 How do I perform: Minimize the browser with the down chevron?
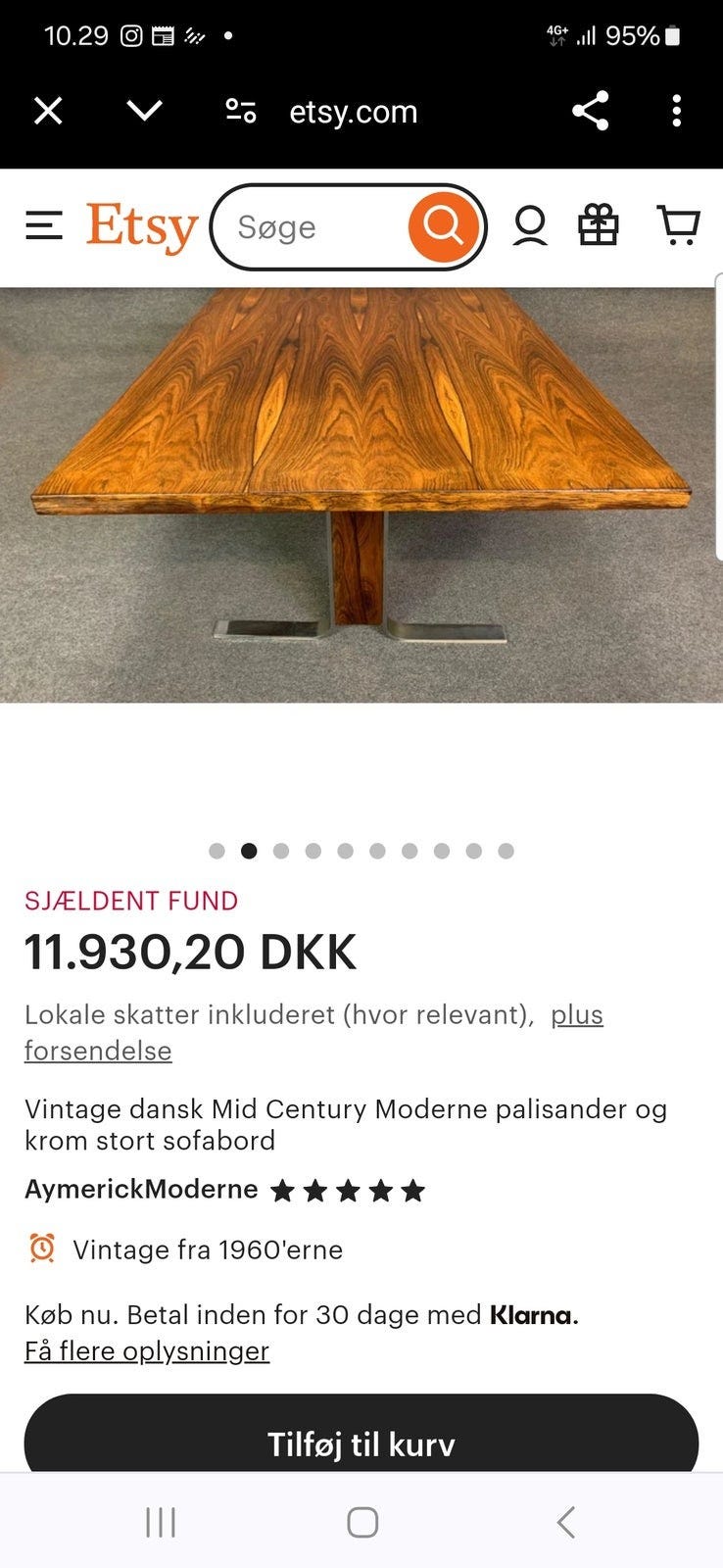coord(144,111)
